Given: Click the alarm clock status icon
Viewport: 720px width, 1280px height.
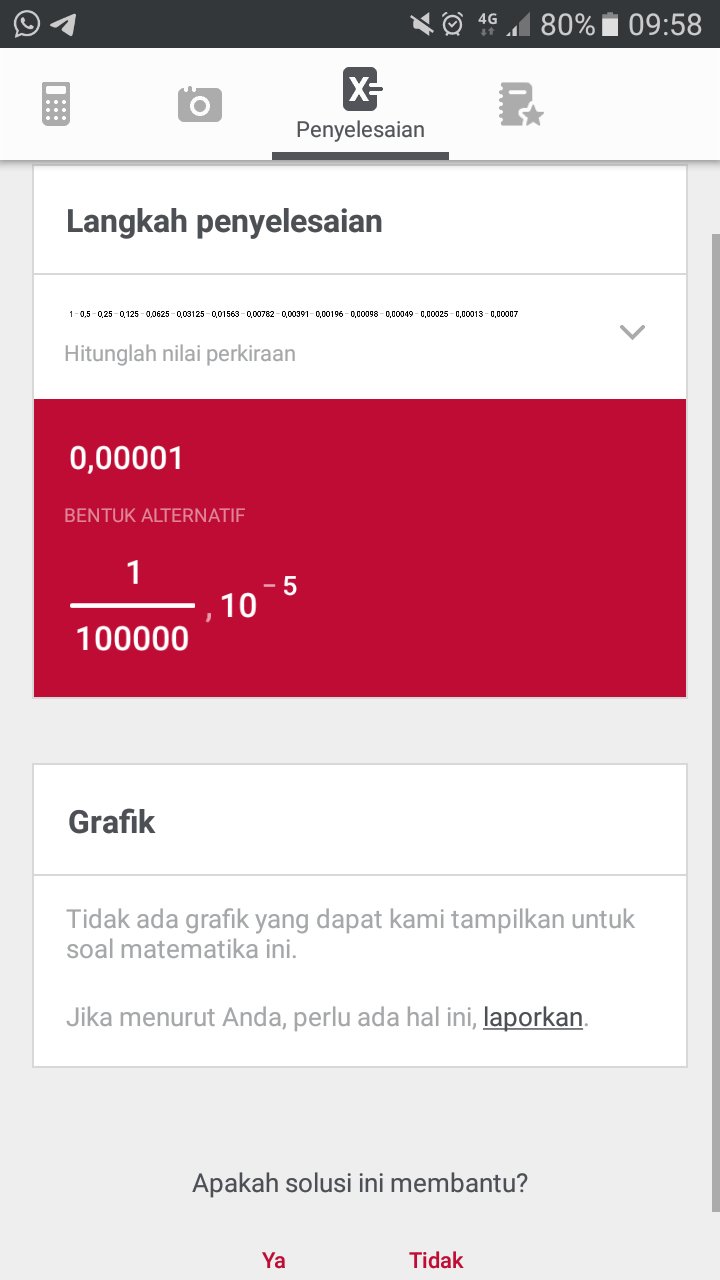Looking at the screenshot, I should click(x=452, y=23).
